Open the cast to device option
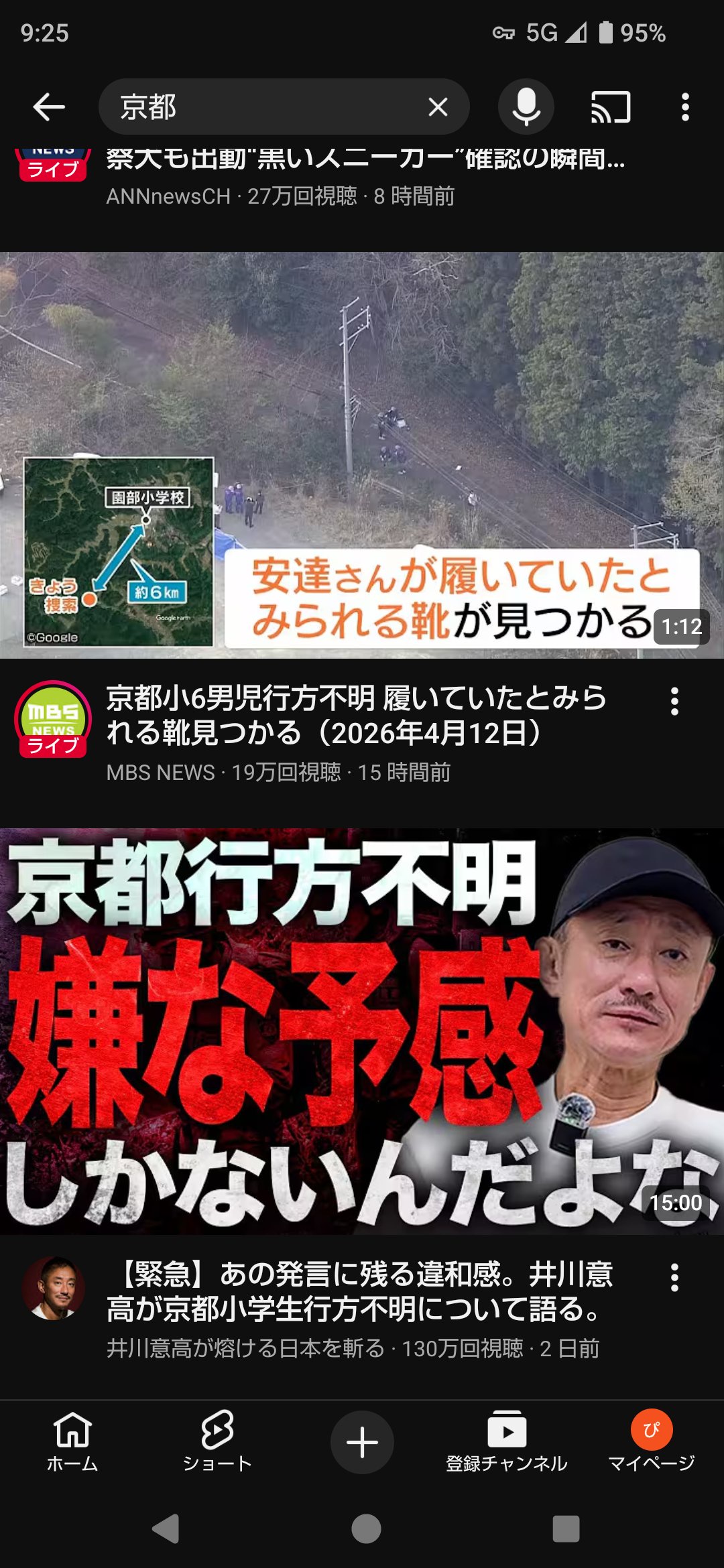Screen dimensions: 724x1568 [610, 107]
